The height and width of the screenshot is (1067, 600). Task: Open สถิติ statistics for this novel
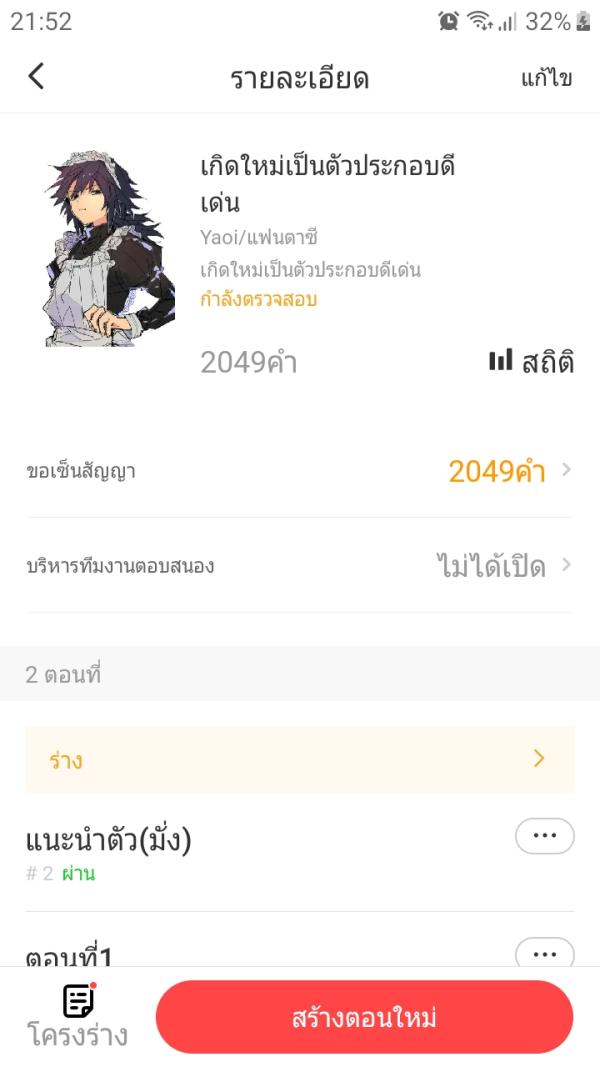pos(531,362)
